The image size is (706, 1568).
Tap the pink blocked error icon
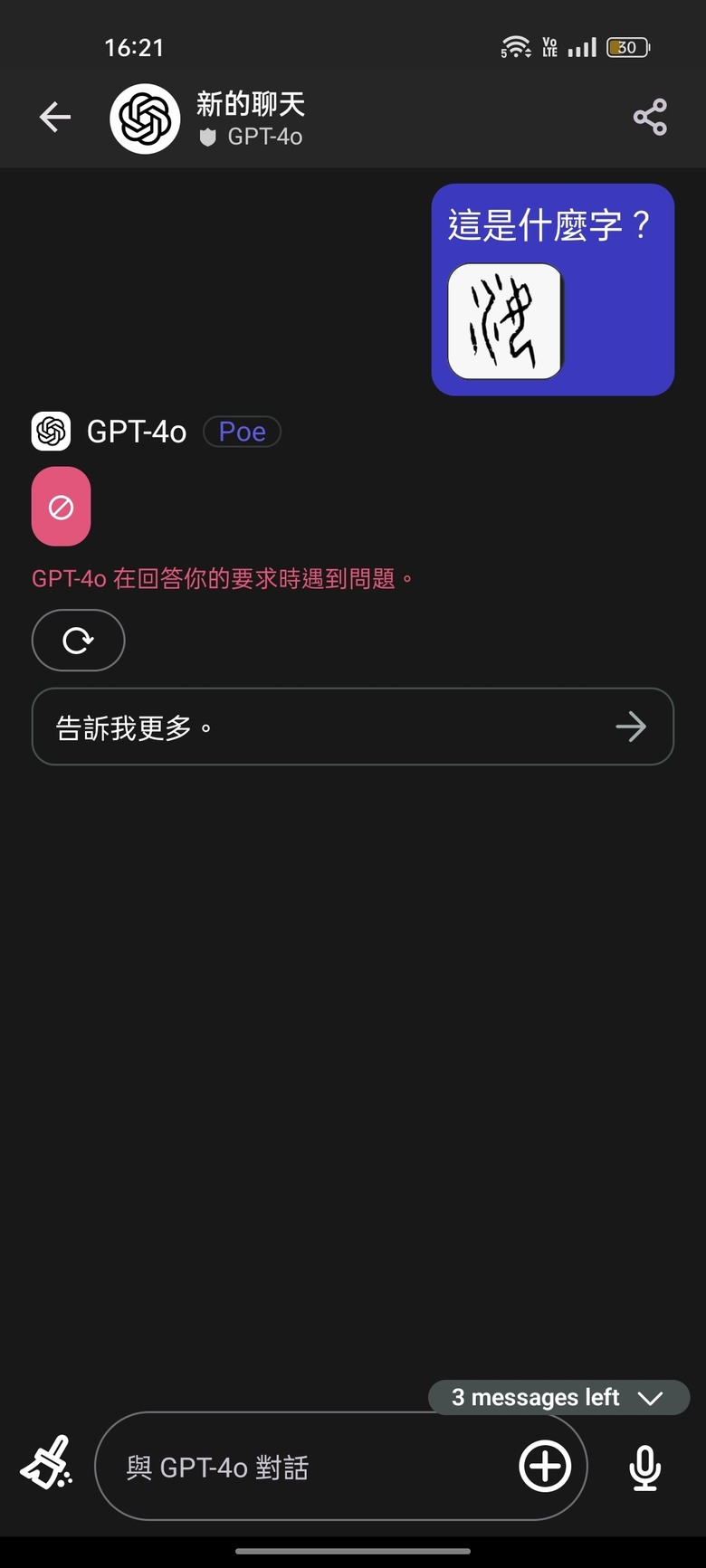point(61,507)
